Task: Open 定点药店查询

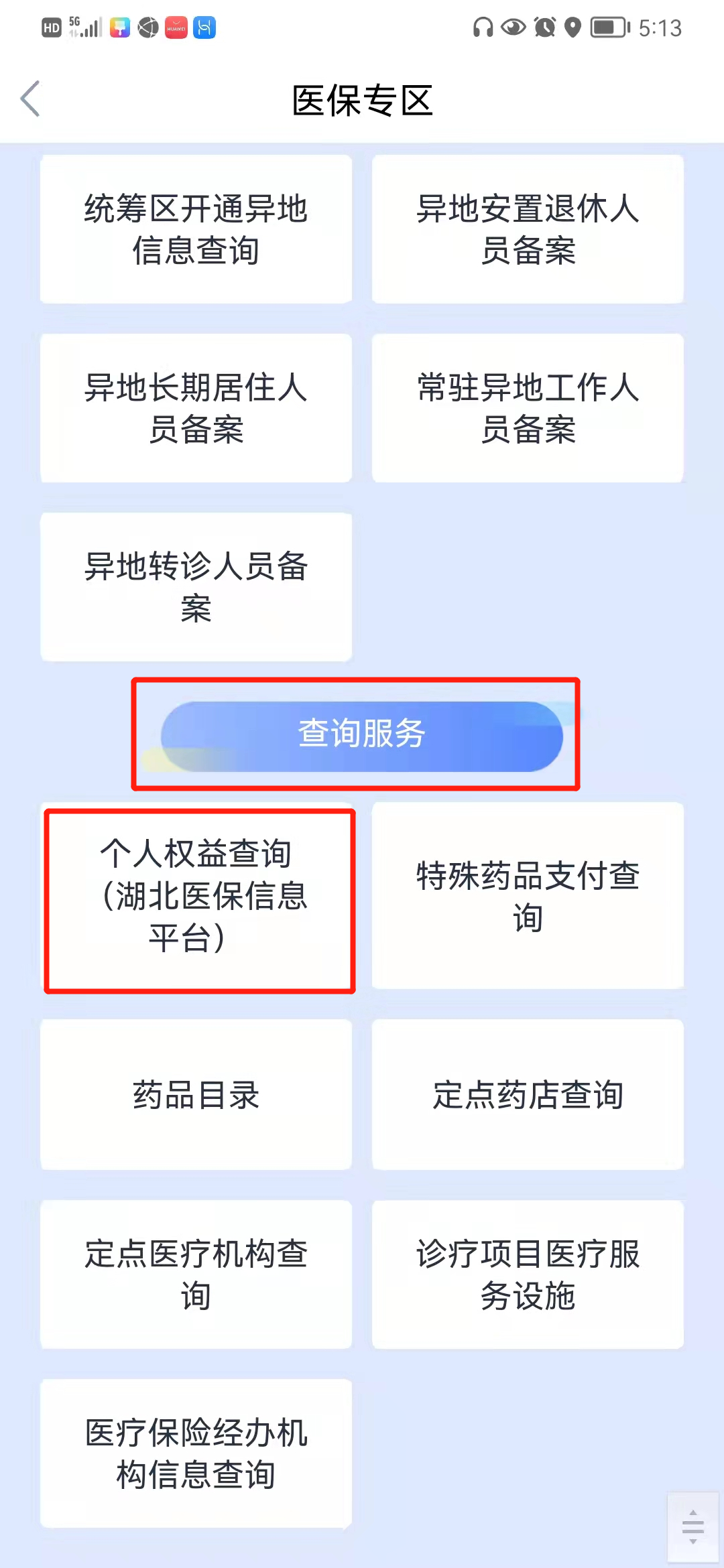Action: [528, 1095]
